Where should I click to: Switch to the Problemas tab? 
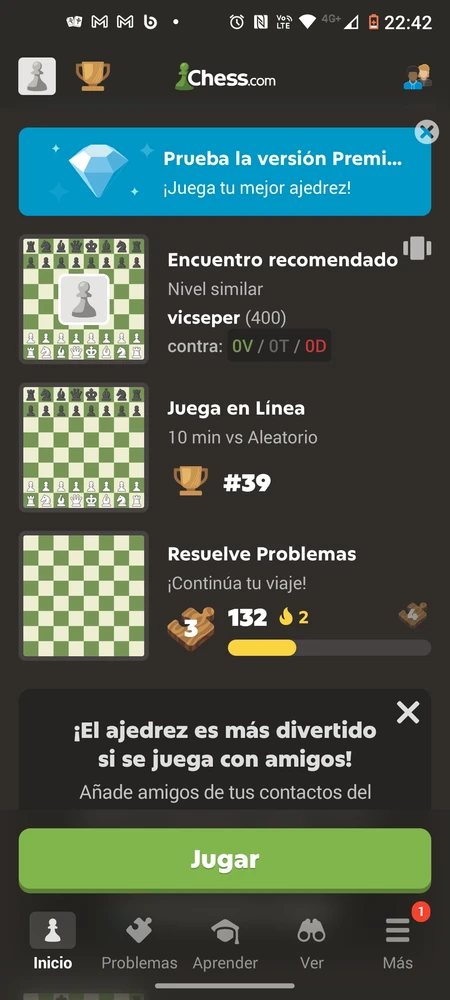click(x=139, y=941)
